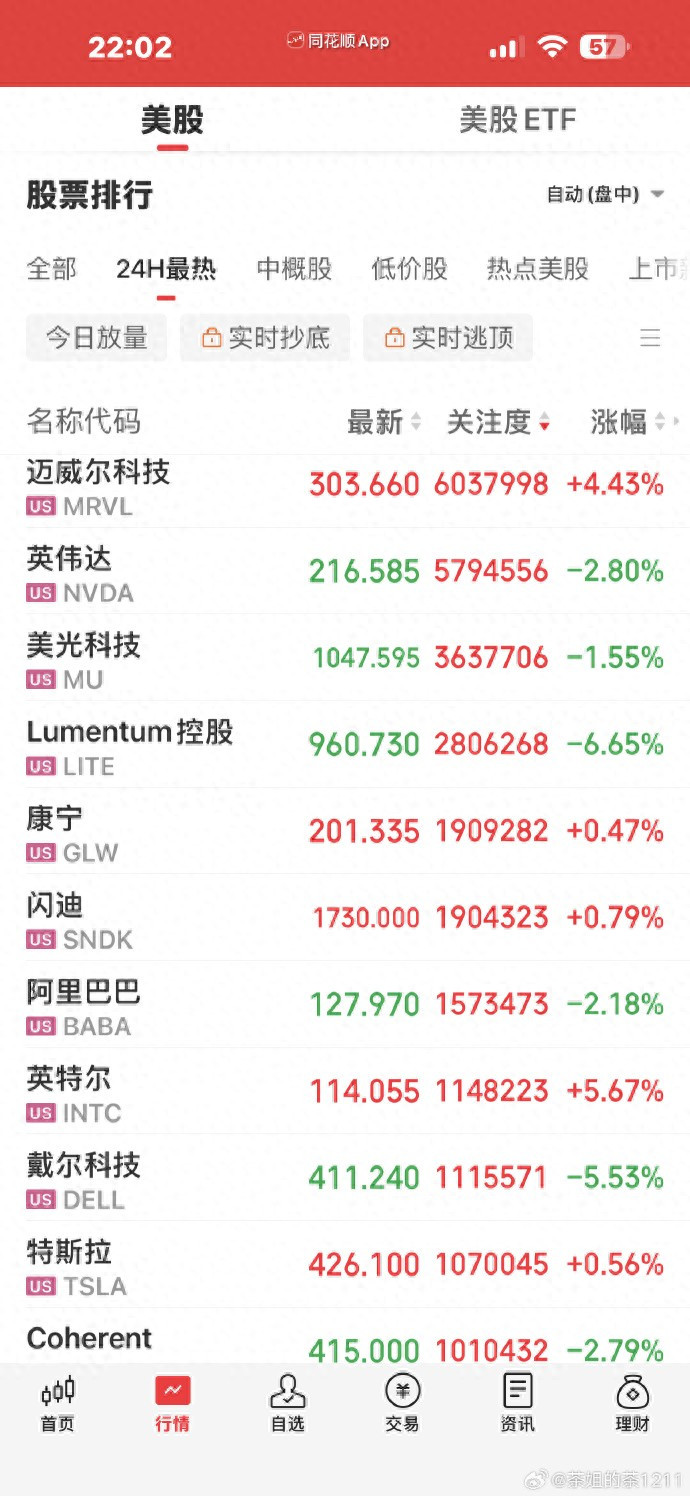Open the list options menu icon
The height and width of the screenshot is (1496, 690).
(x=650, y=338)
